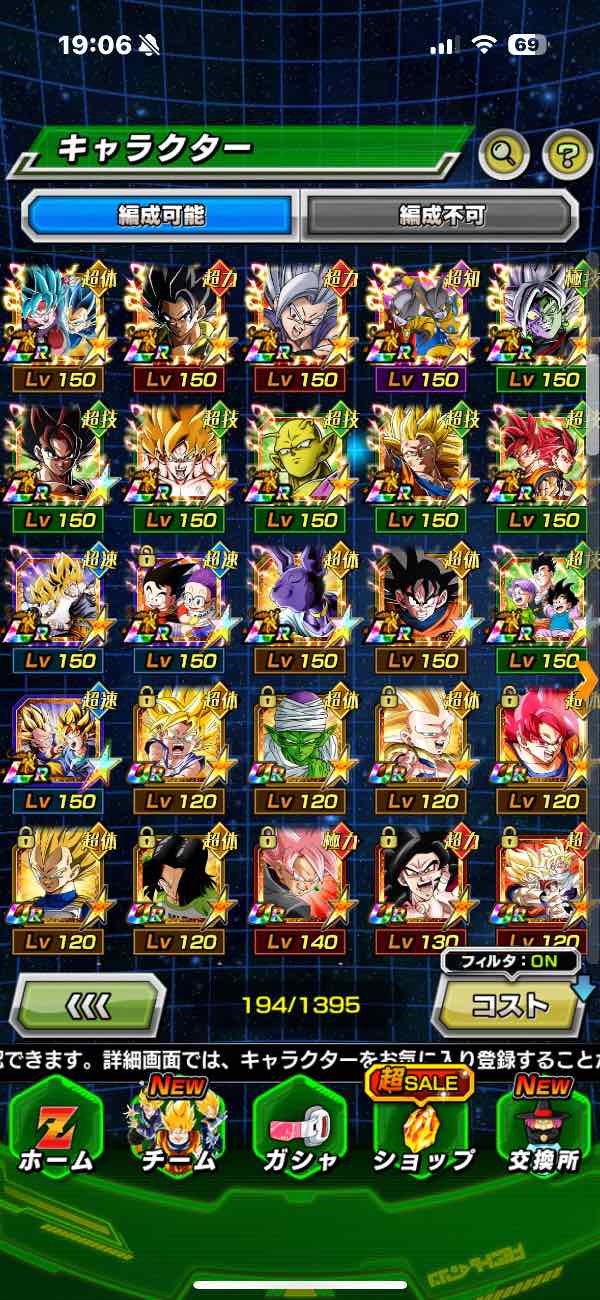
Task: Tap the orange next-page arrow
Action: tap(588, 676)
